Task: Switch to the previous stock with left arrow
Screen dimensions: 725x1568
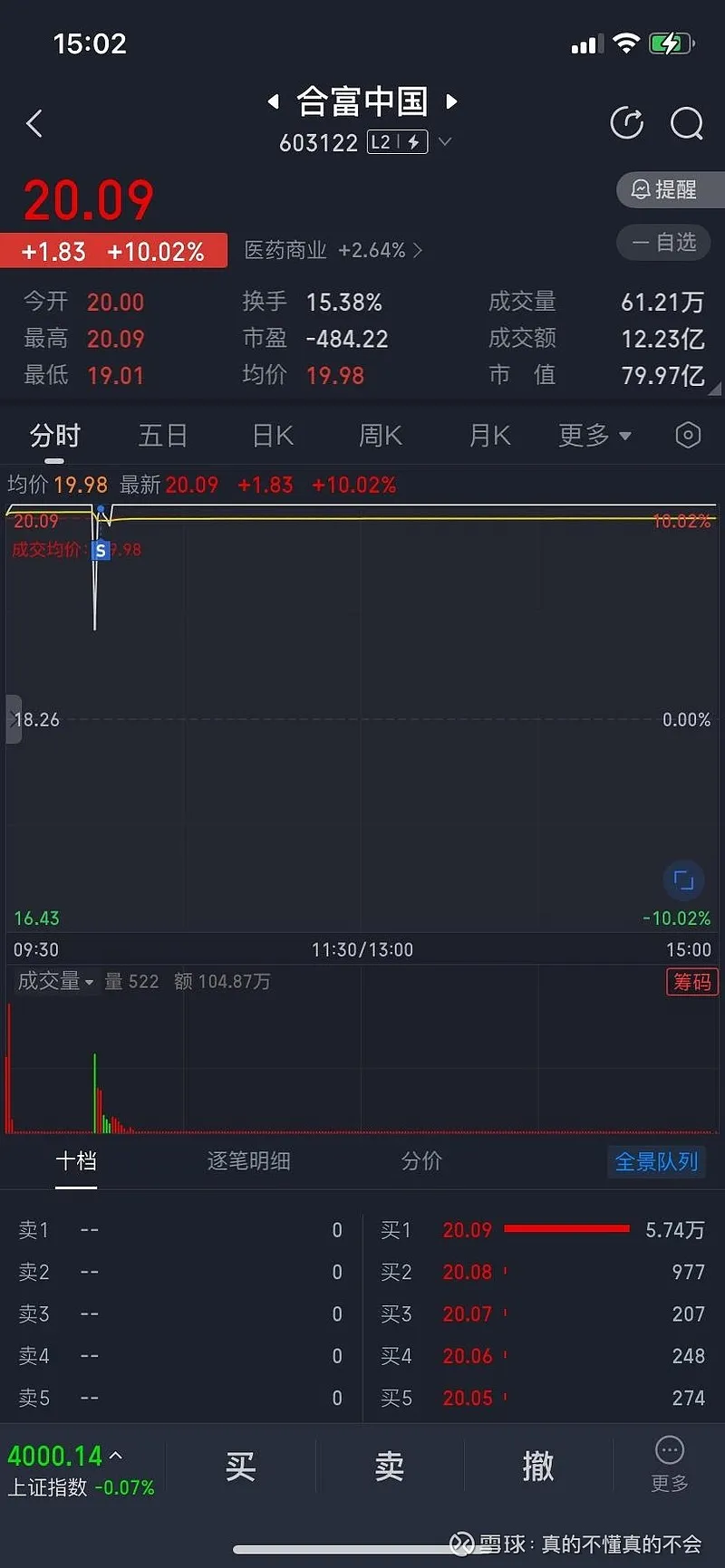Action: click(x=273, y=101)
